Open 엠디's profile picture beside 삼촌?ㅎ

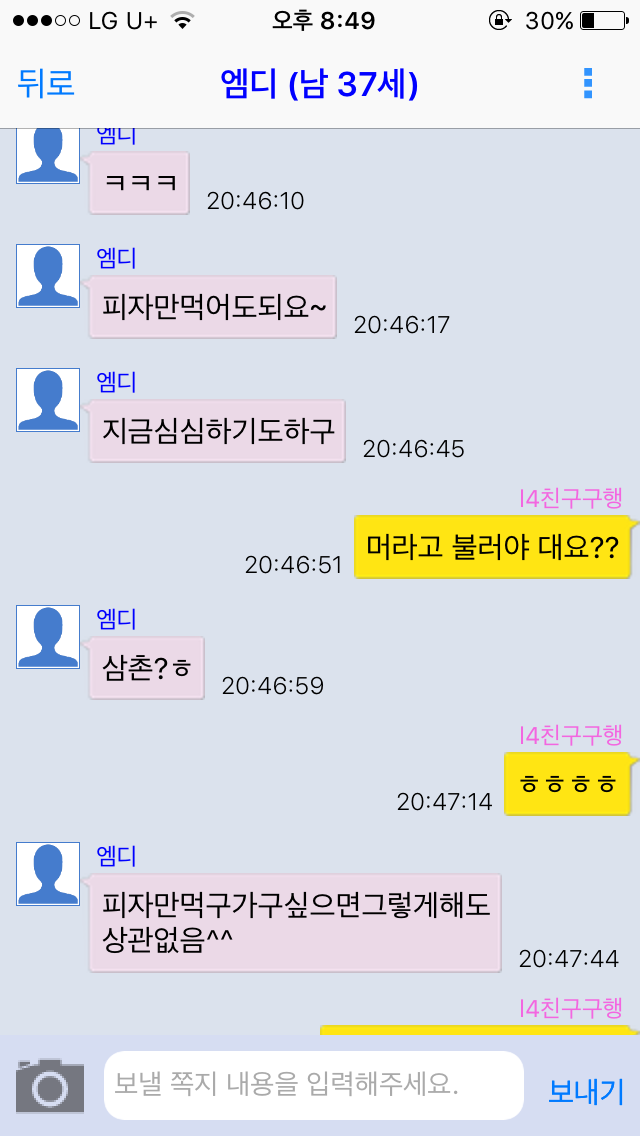click(x=48, y=637)
